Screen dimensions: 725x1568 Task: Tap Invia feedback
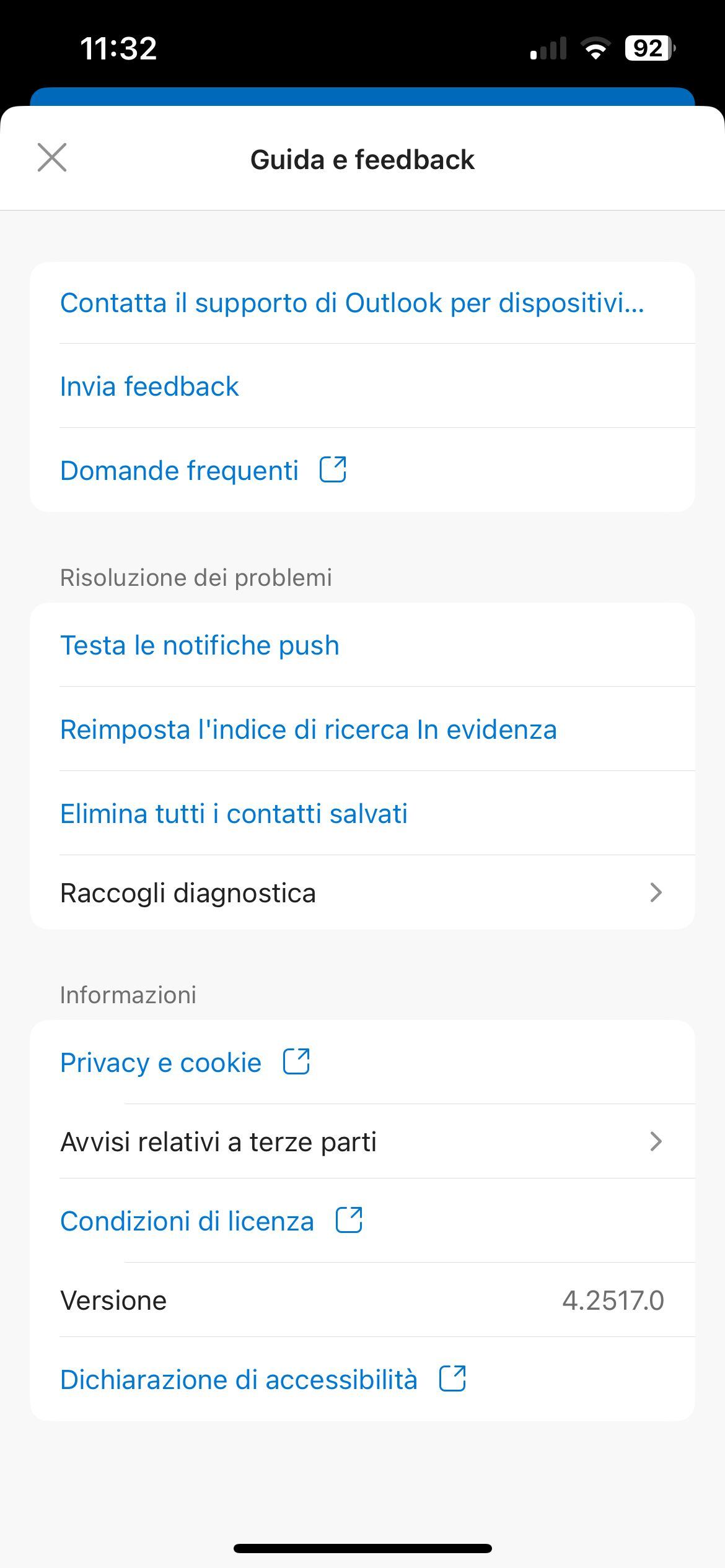tap(362, 386)
